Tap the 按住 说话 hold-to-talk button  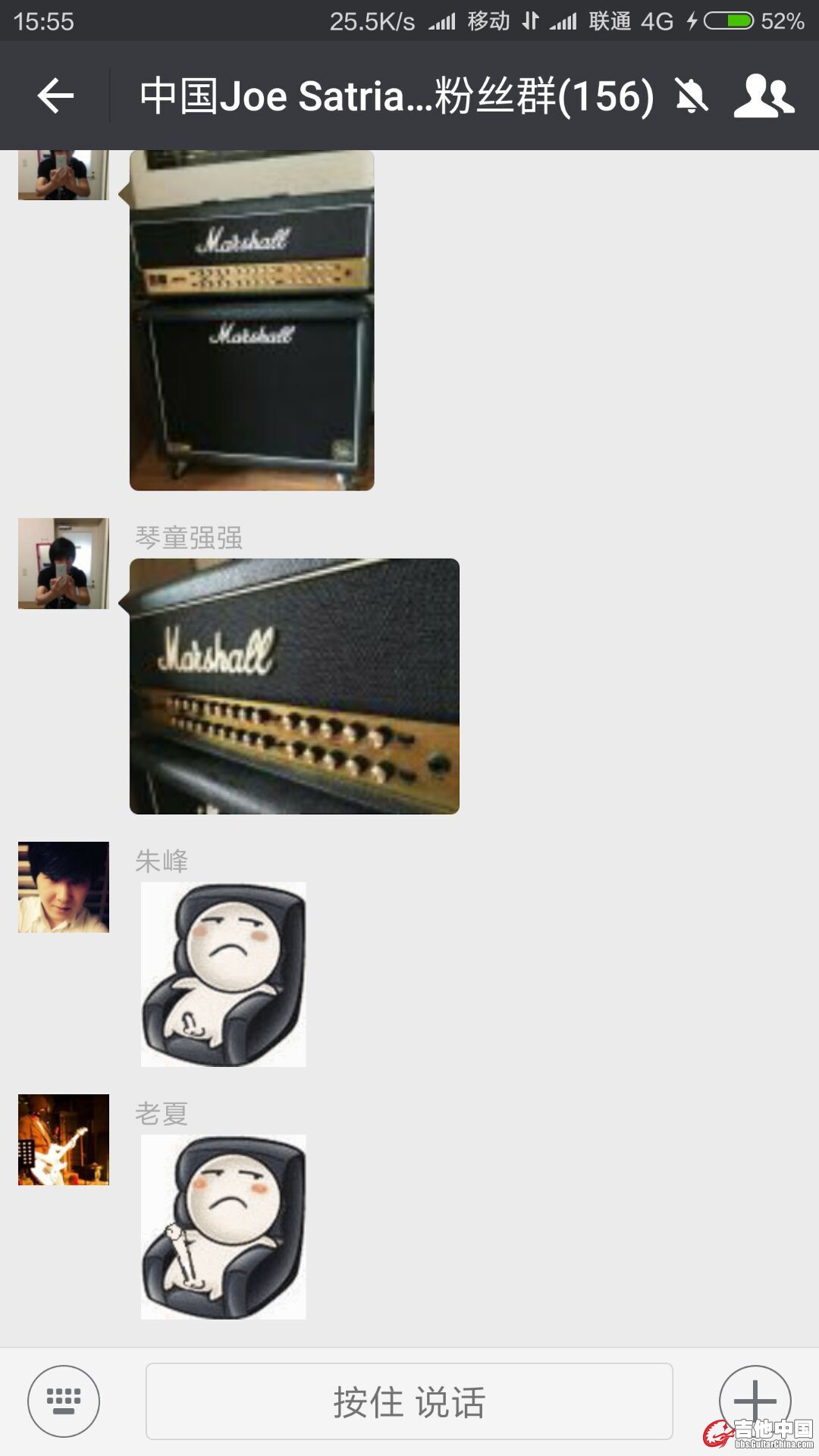pos(409,1401)
